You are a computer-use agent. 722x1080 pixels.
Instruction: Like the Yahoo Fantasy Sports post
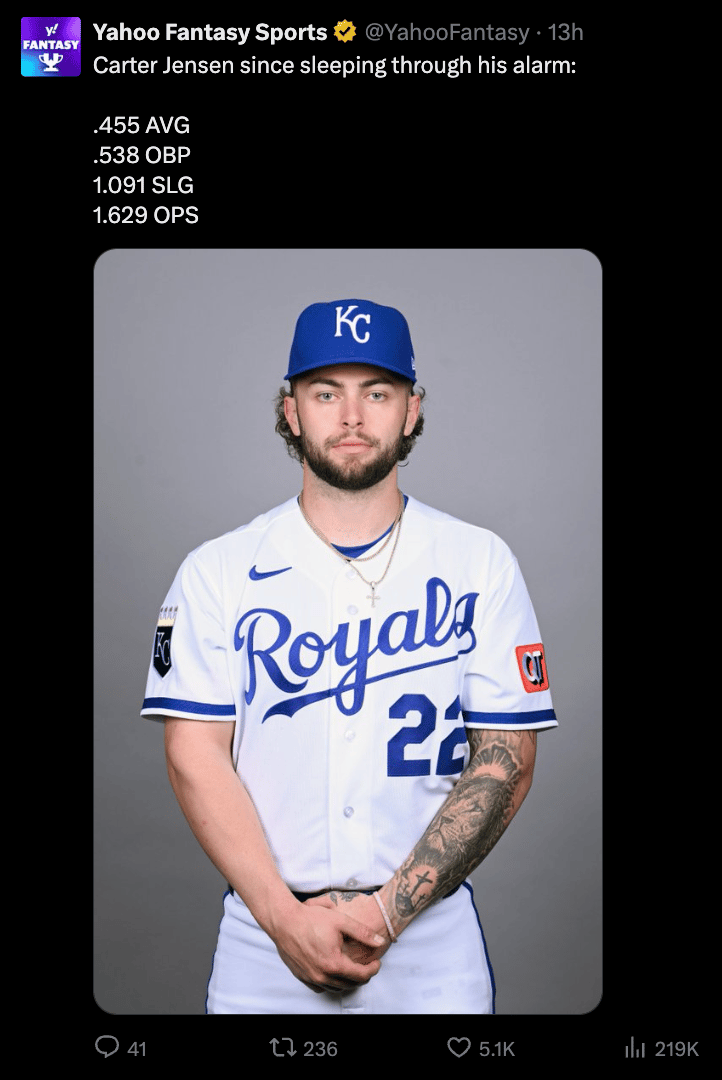[459, 1047]
